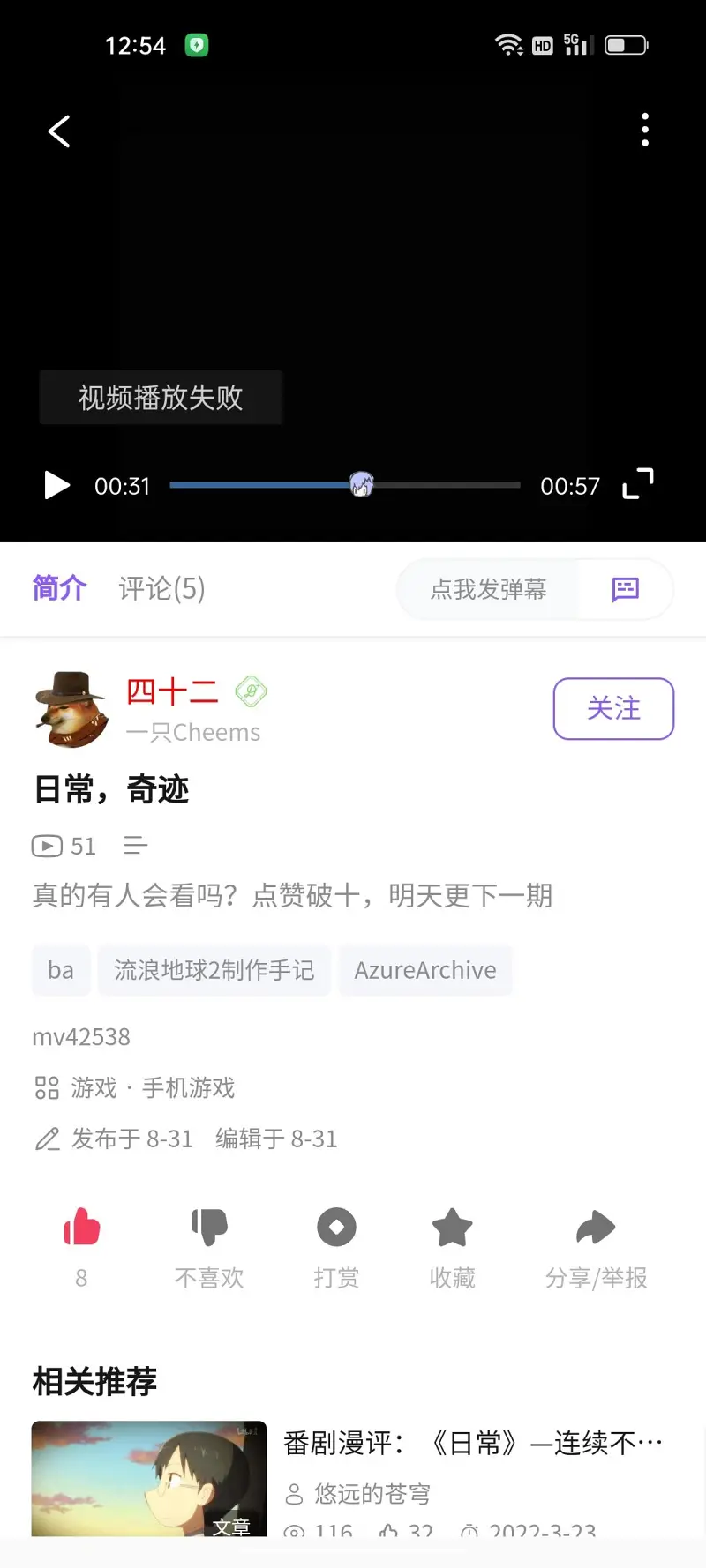Screen dimensions: 706x1568
Task: Open the 点我发弹幕 input box
Action: (488, 589)
